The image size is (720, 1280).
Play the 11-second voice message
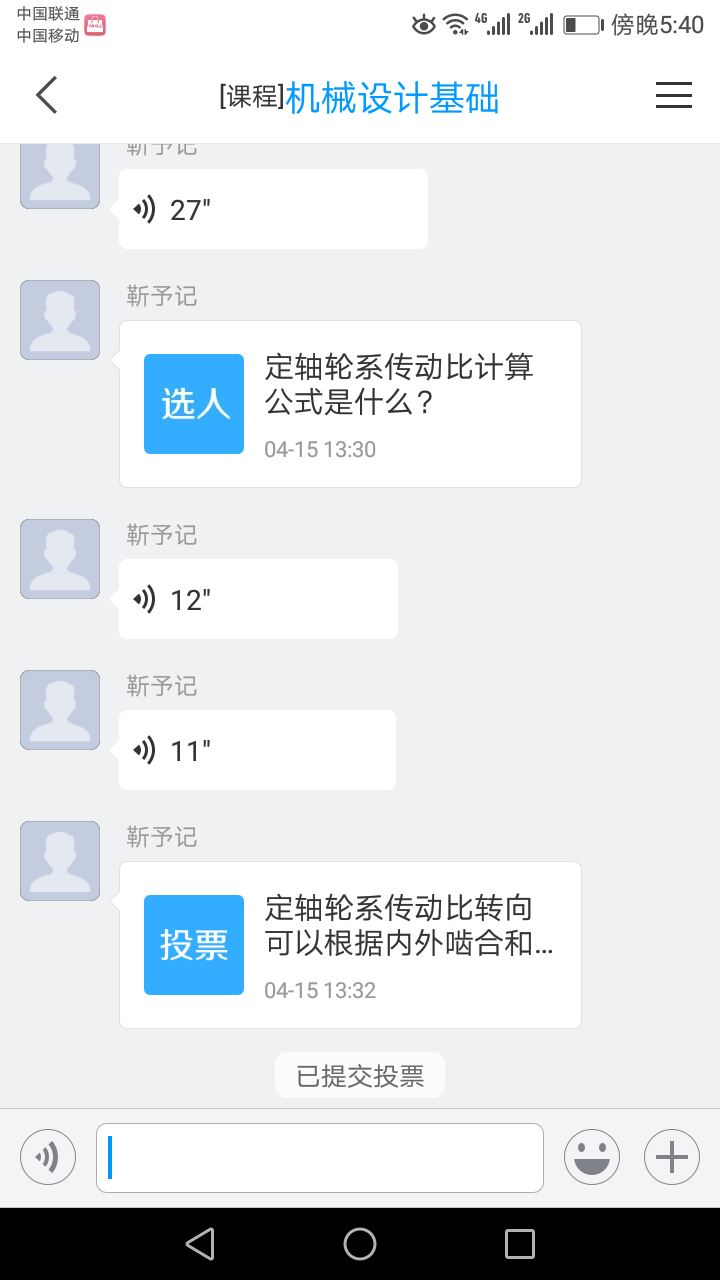click(x=257, y=750)
